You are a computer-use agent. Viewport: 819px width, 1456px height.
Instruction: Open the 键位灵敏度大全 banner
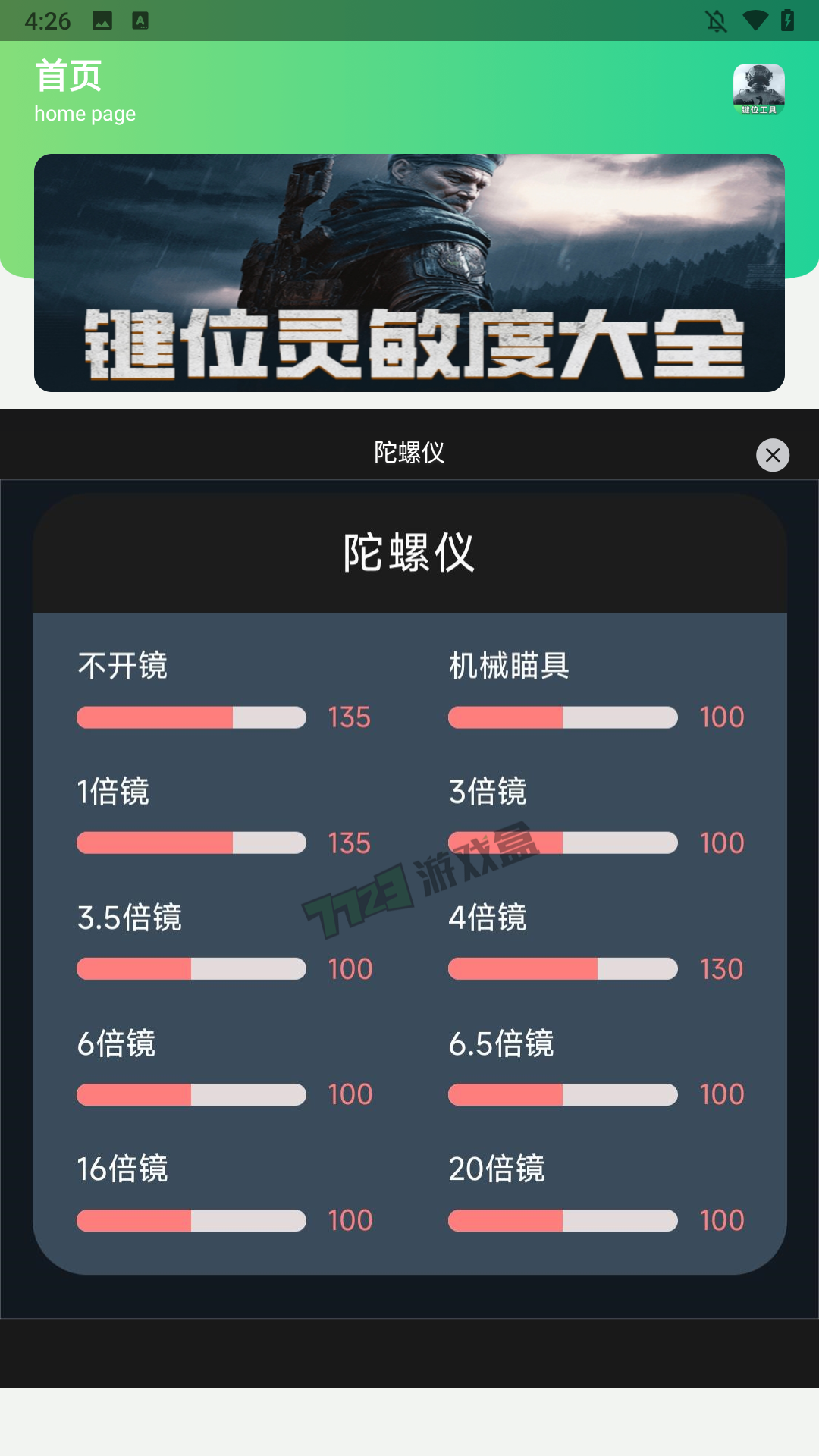409,273
